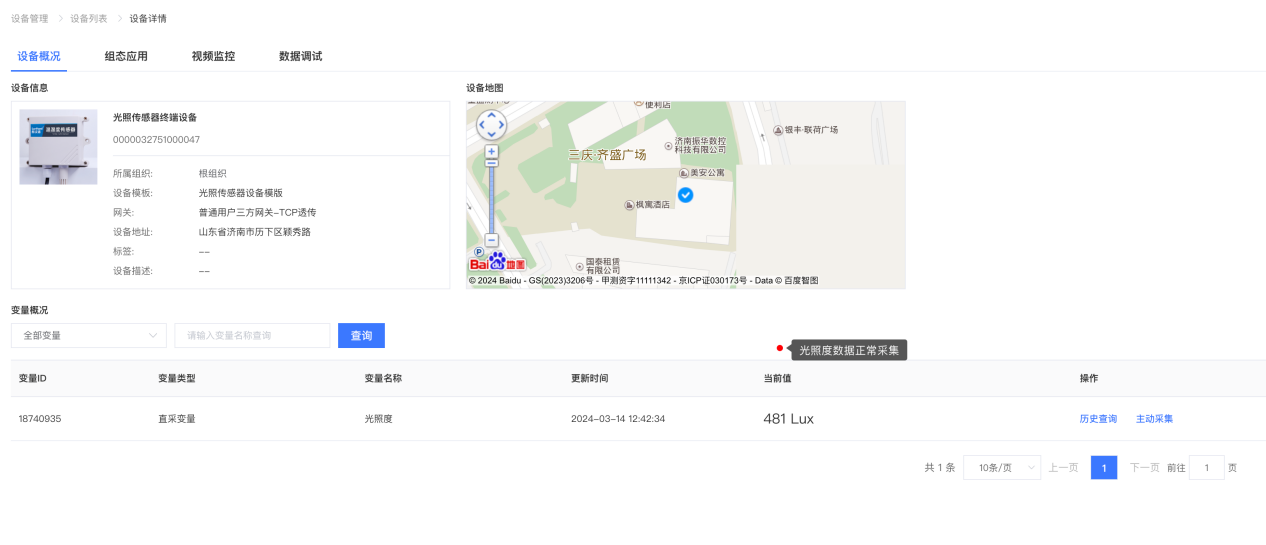This screenshot has width=1266, height=545.
Task: Focus the variable name search field
Action: [252, 336]
